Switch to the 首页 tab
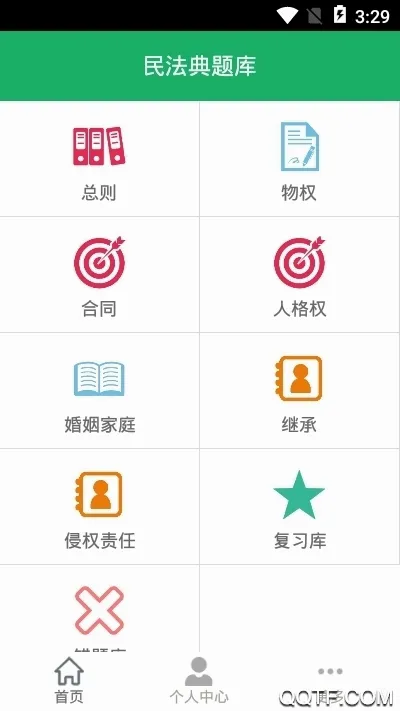The width and height of the screenshot is (400, 711). click(69, 680)
